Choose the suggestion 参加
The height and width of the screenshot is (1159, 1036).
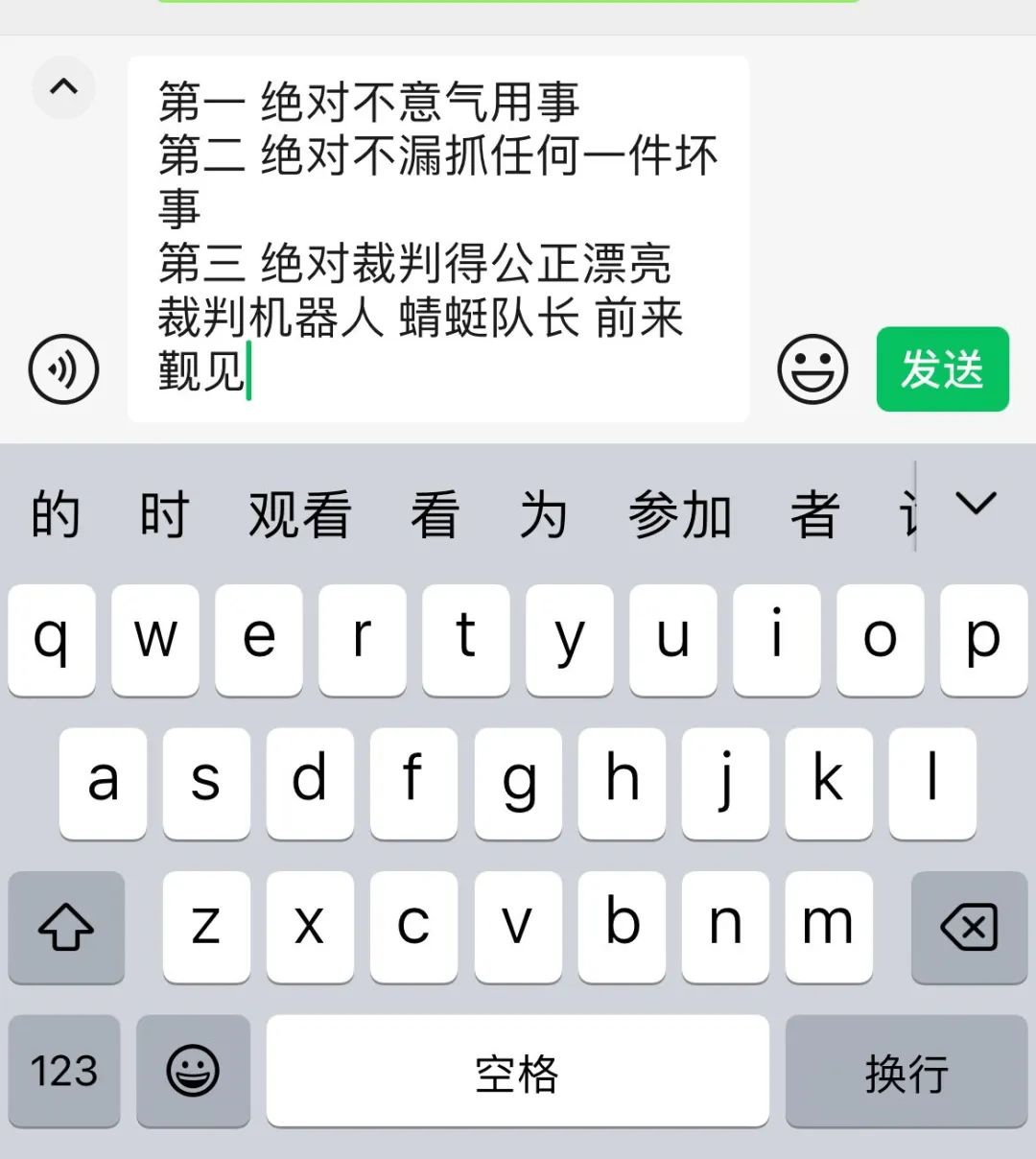pyautogui.click(x=679, y=514)
